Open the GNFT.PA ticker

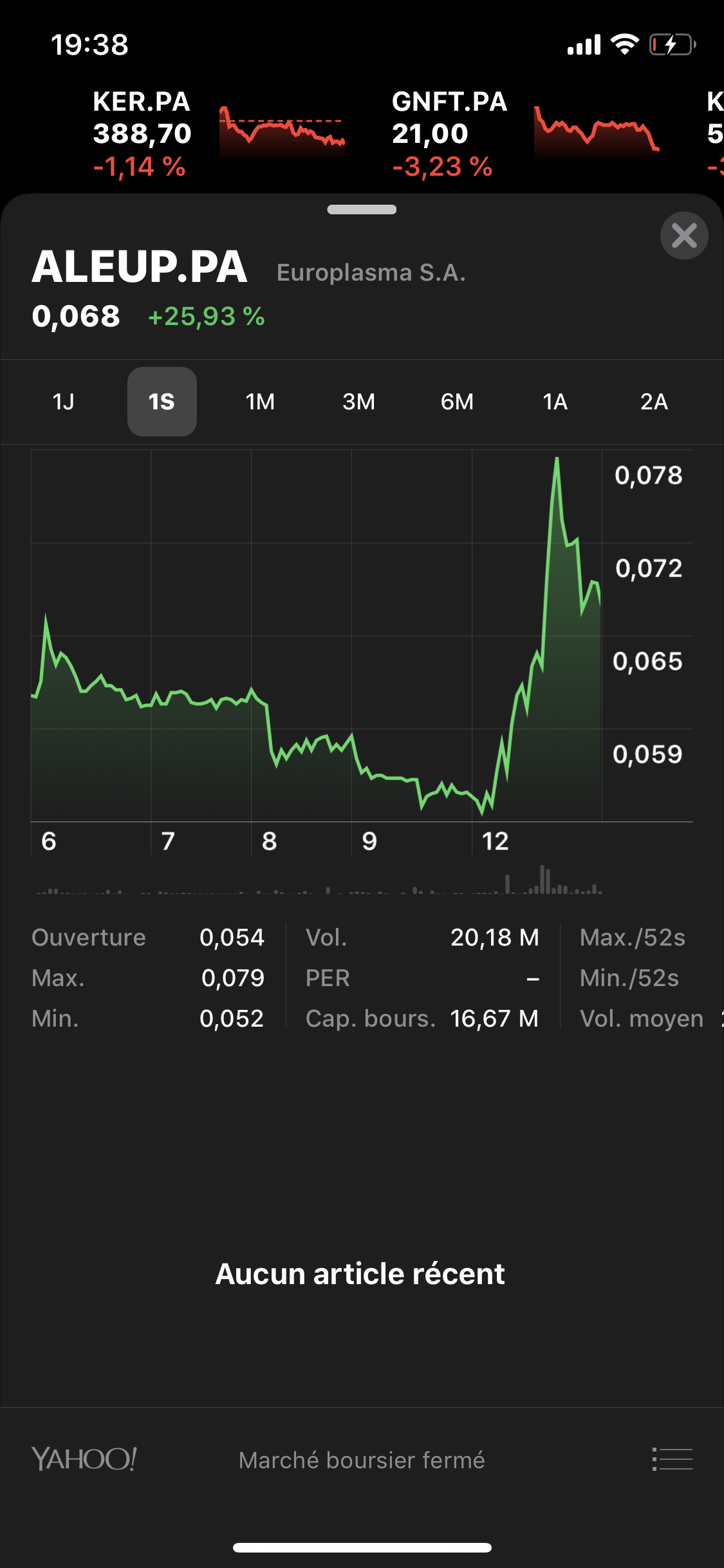pos(449,134)
